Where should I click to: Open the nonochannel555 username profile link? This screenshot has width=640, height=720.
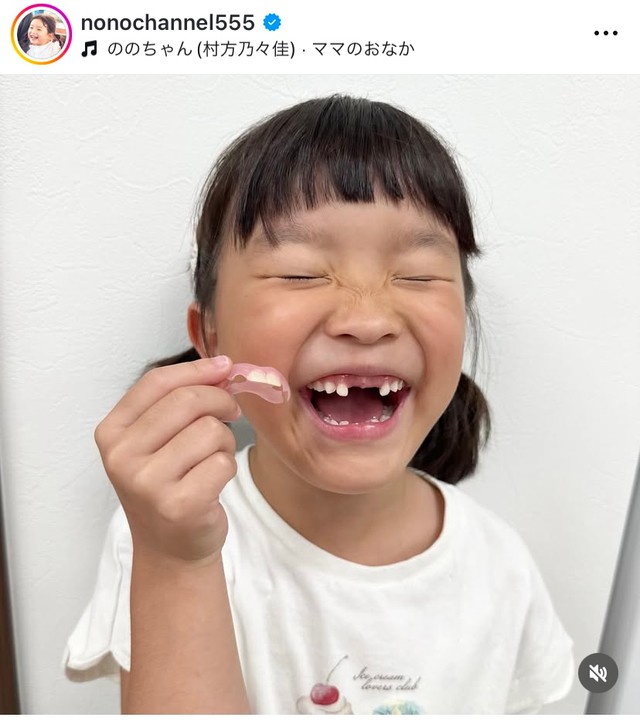166,22
